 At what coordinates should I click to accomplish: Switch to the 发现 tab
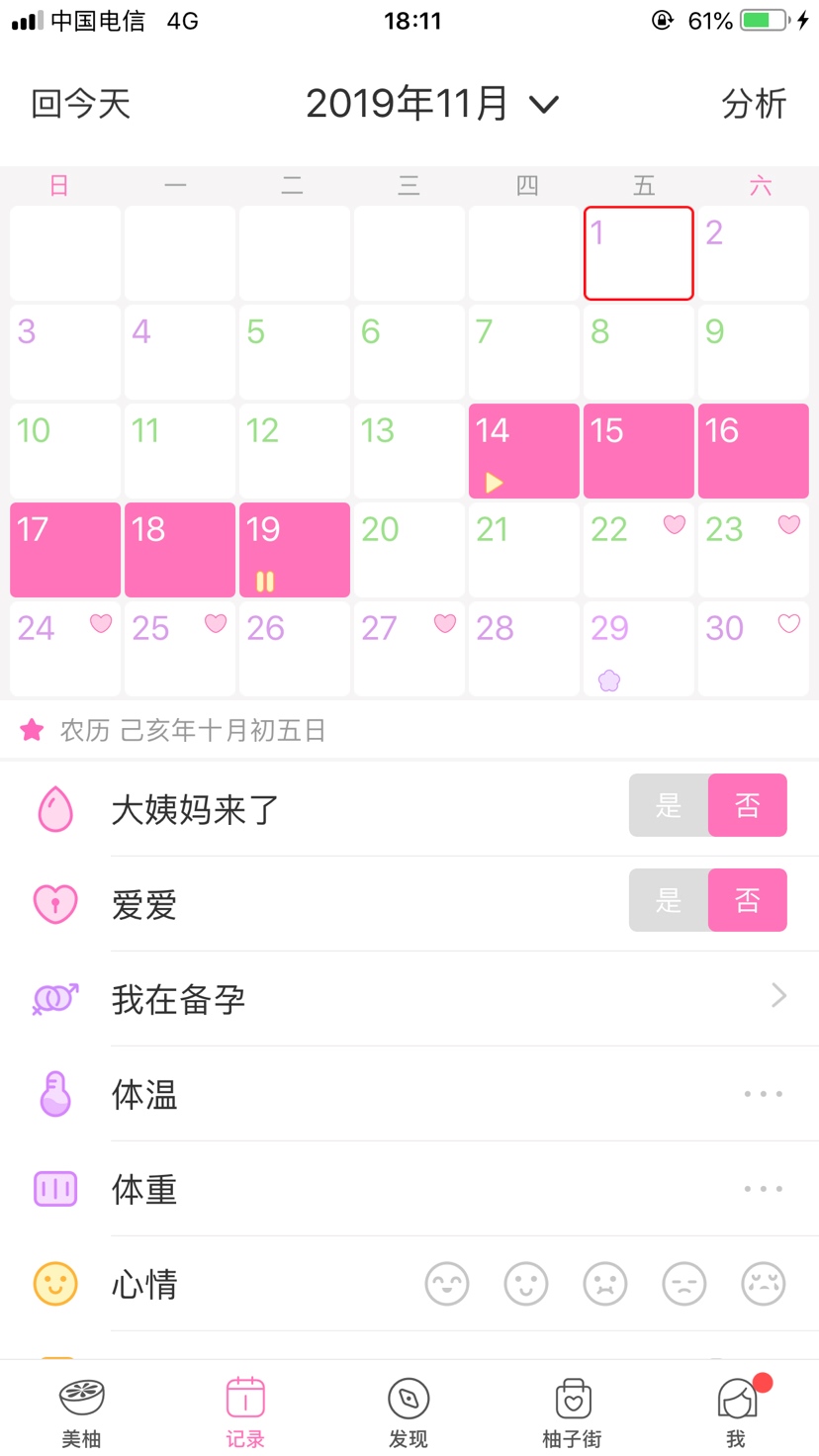tap(409, 1412)
